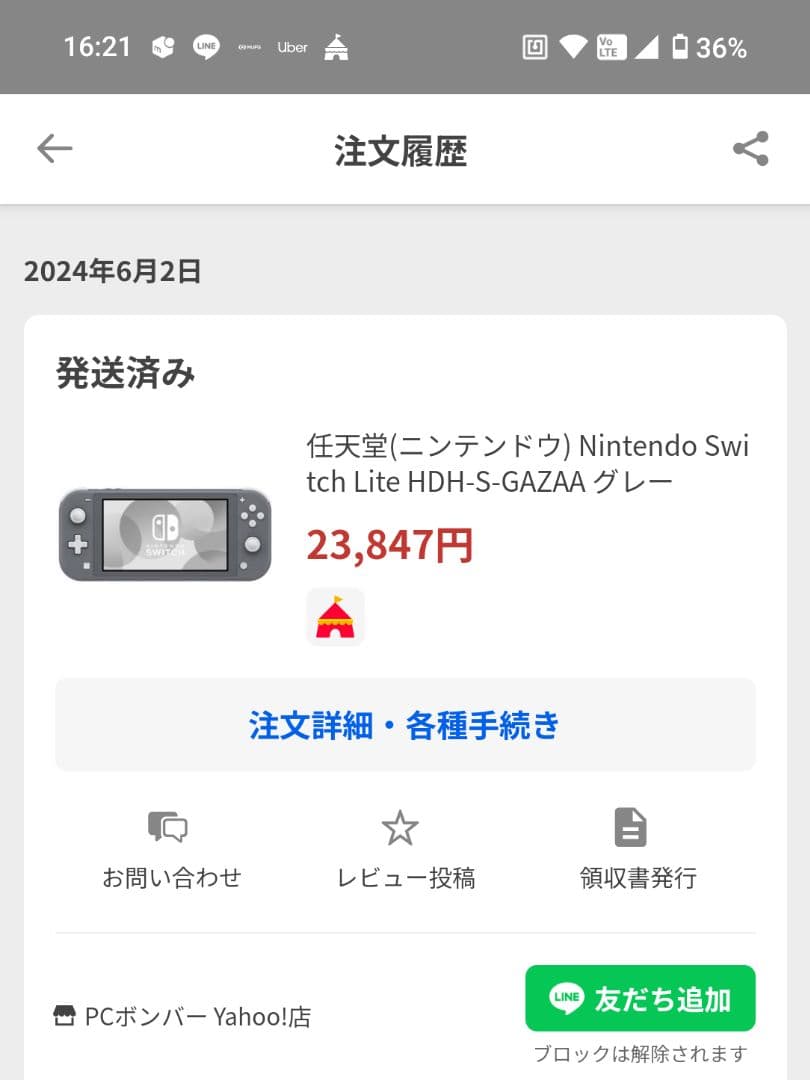Tap the order date 2024年6月2日 header
810x1080 pixels.
[x=112, y=269]
